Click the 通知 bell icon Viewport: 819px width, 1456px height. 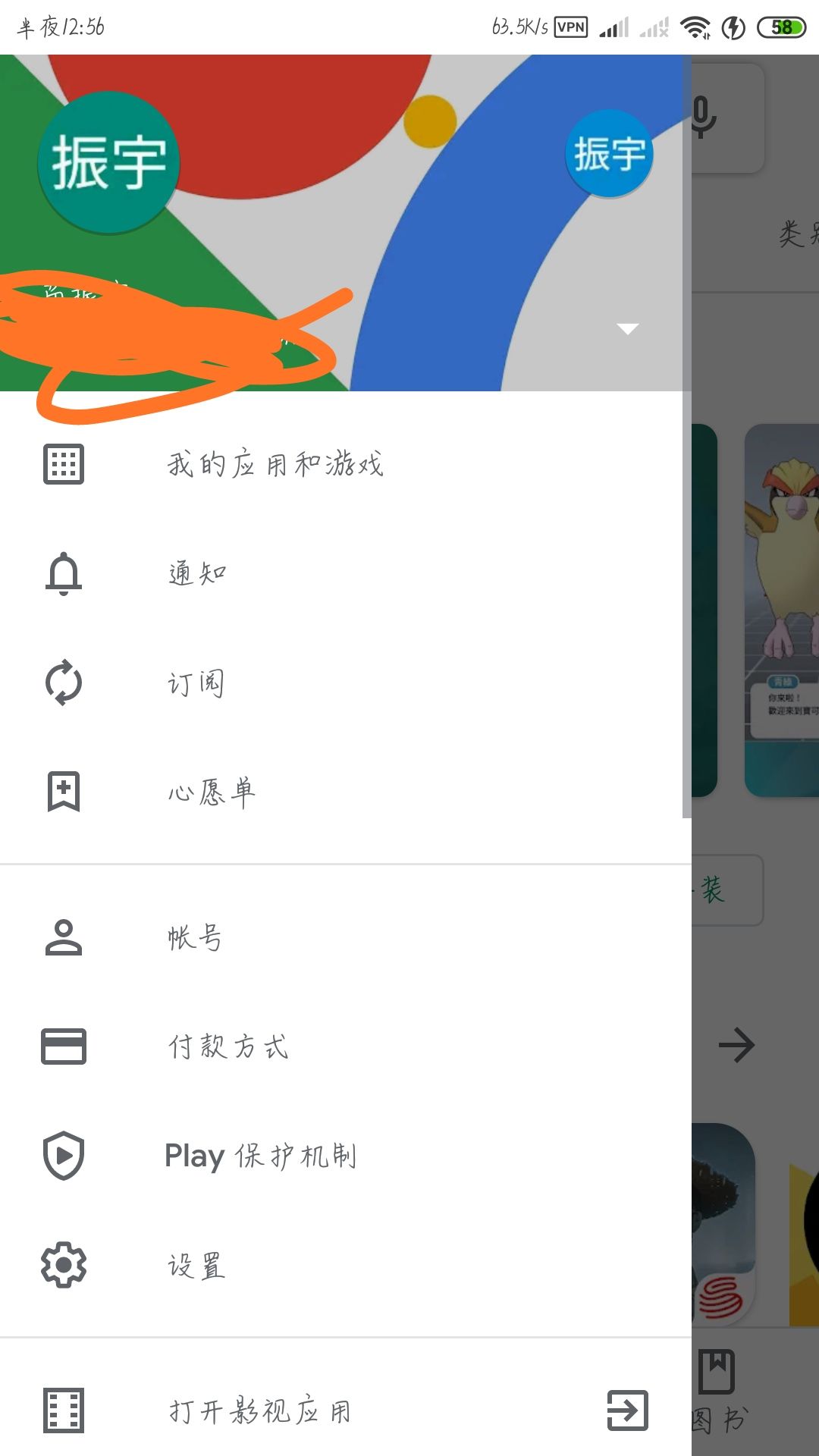click(64, 573)
